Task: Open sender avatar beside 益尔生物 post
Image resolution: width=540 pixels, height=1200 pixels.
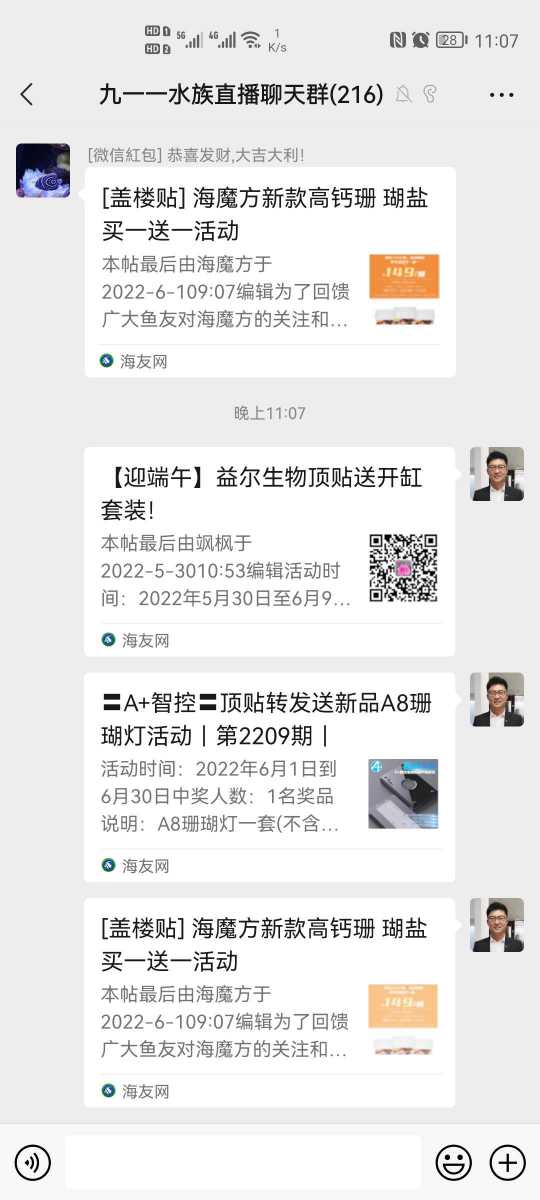Action: pyautogui.click(x=497, y=474)
